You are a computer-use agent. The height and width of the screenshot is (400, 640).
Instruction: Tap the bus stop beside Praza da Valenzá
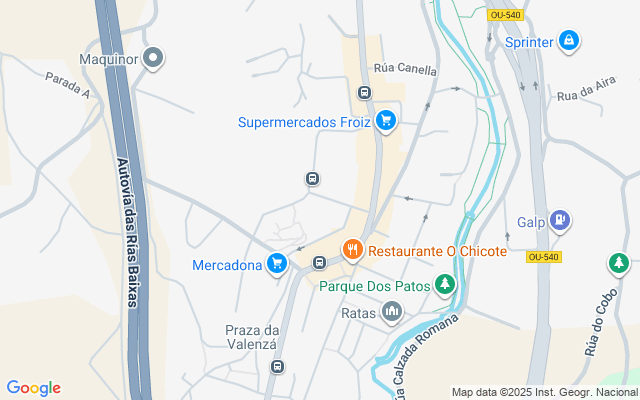(x=276, y=366)
